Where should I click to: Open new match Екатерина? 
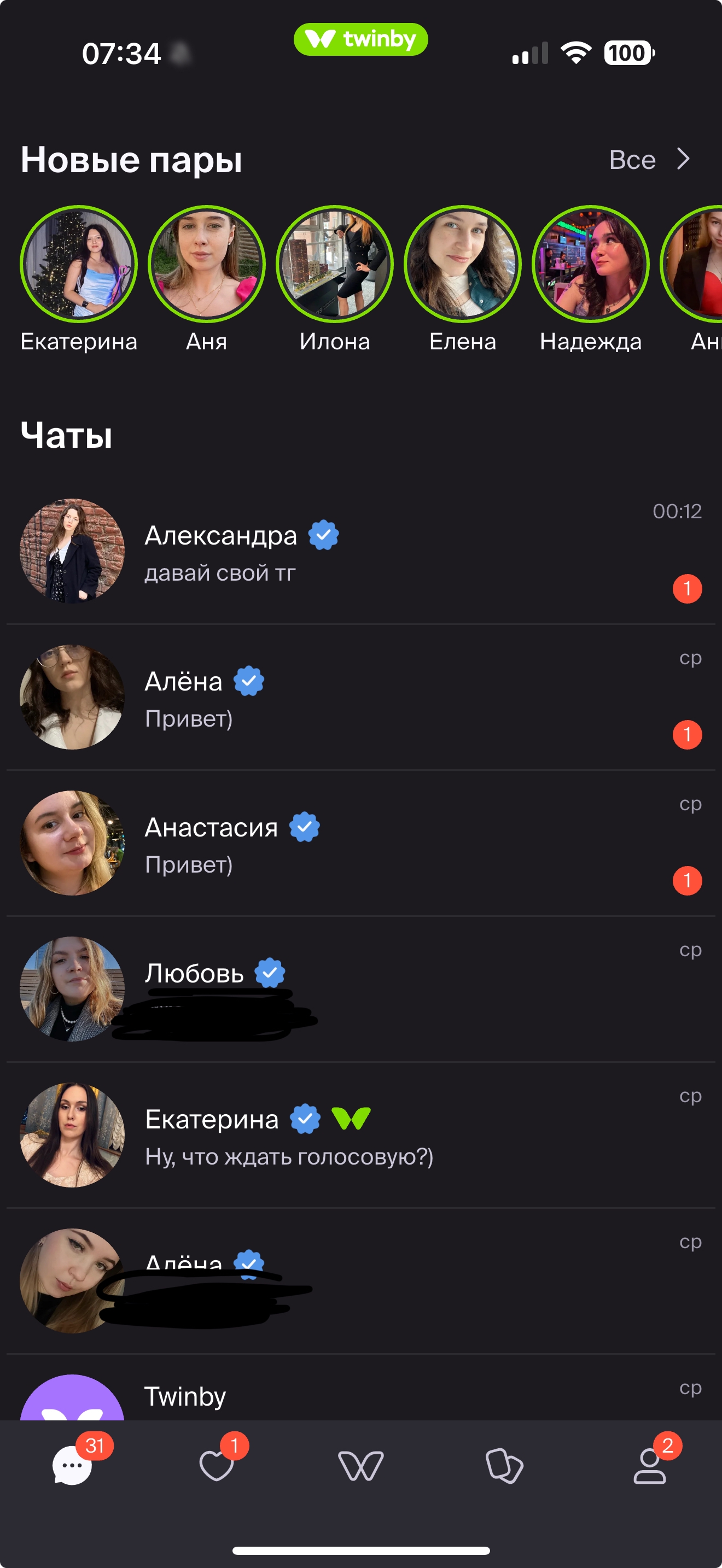point(79,264)
